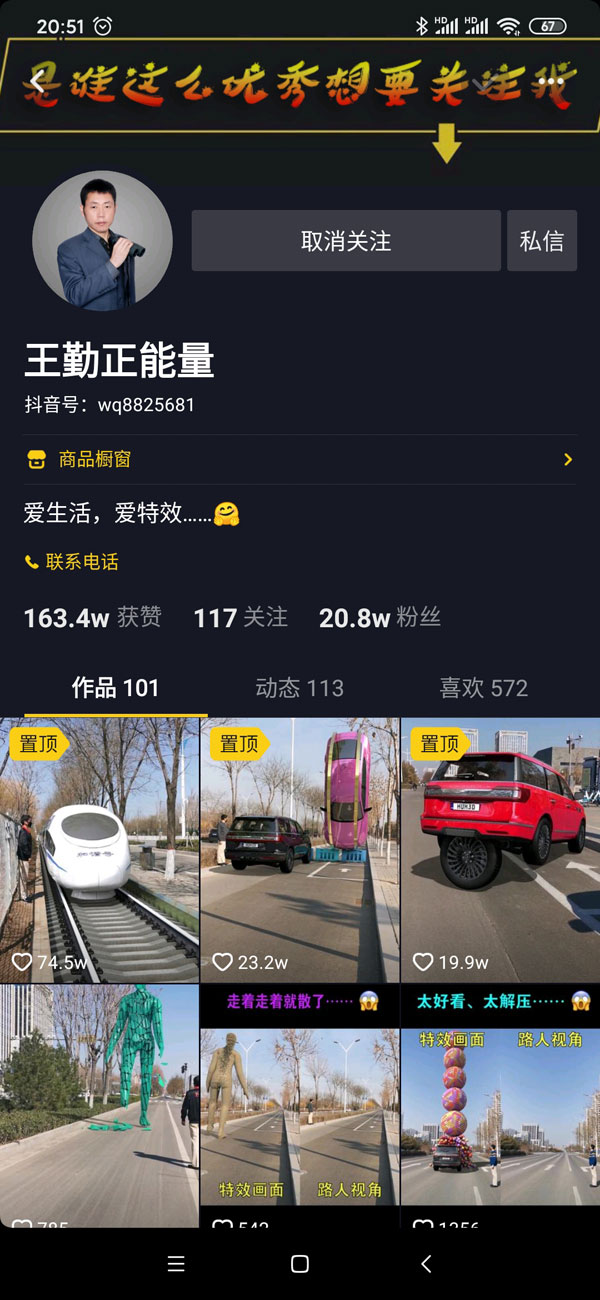The image size is (600, 1300).
Task: Play the pinned high-speed train video
Action: (99, 850)
